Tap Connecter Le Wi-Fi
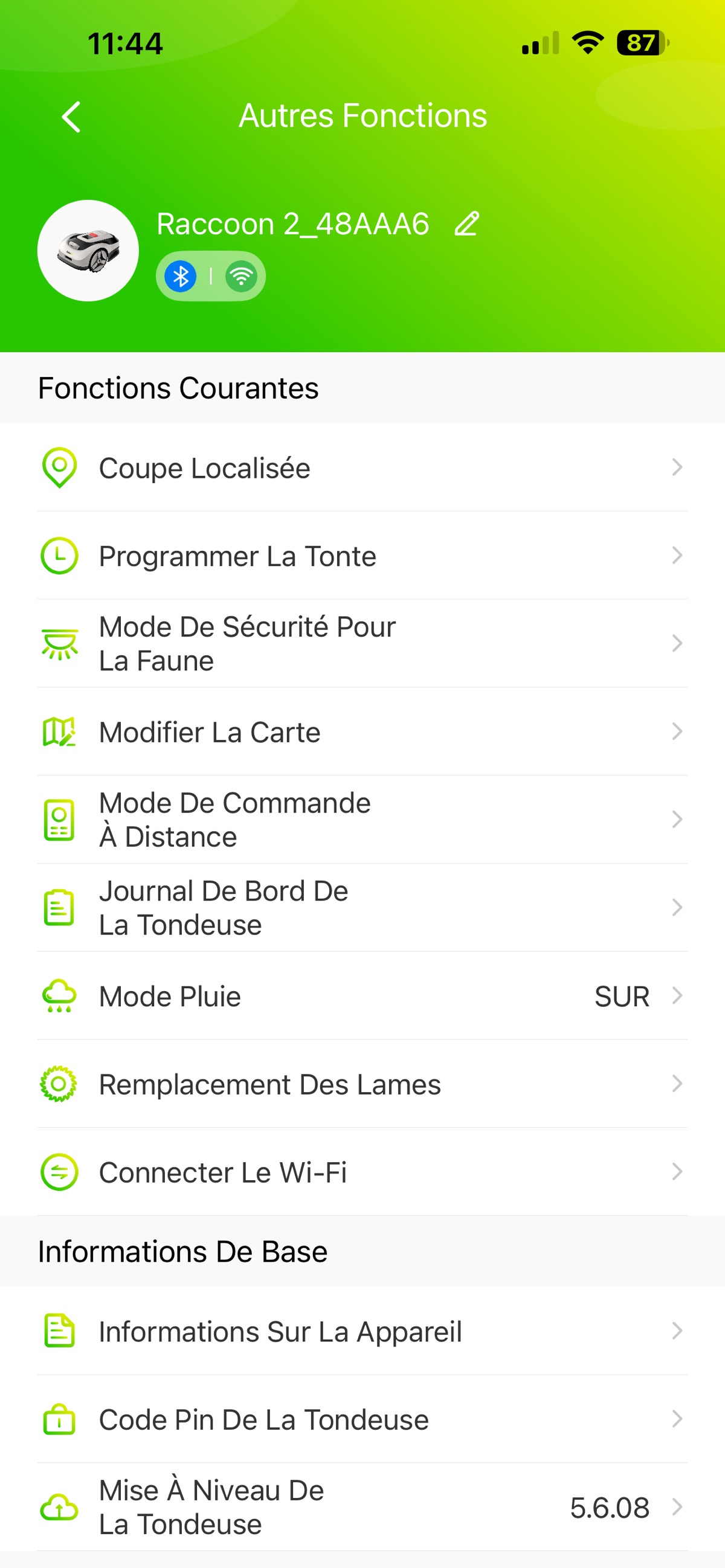The width and height of the screenshot is (725, 1568). pyautogui.click(x=362, y=1172)
